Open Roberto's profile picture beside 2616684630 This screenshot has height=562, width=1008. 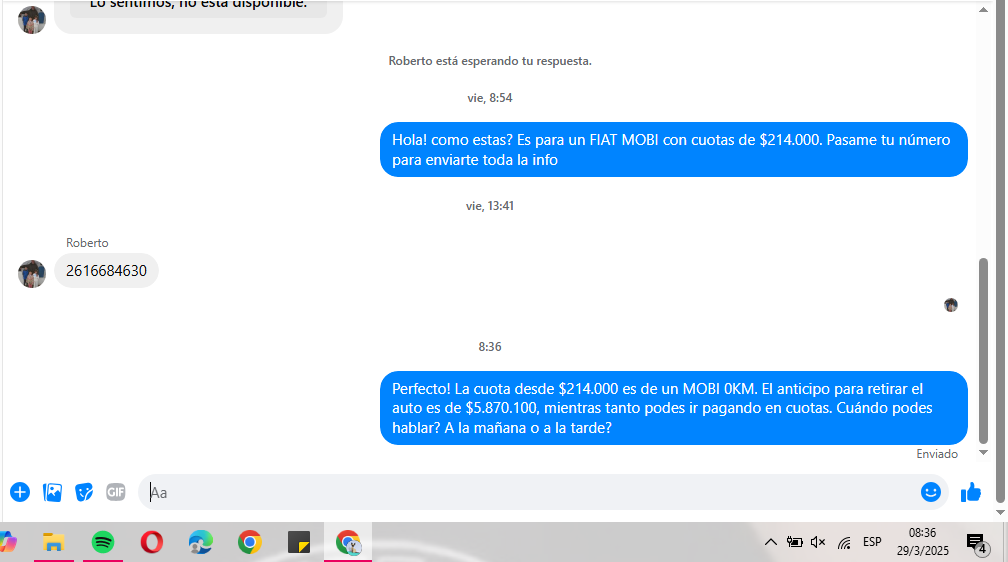[x=32, y=273]
